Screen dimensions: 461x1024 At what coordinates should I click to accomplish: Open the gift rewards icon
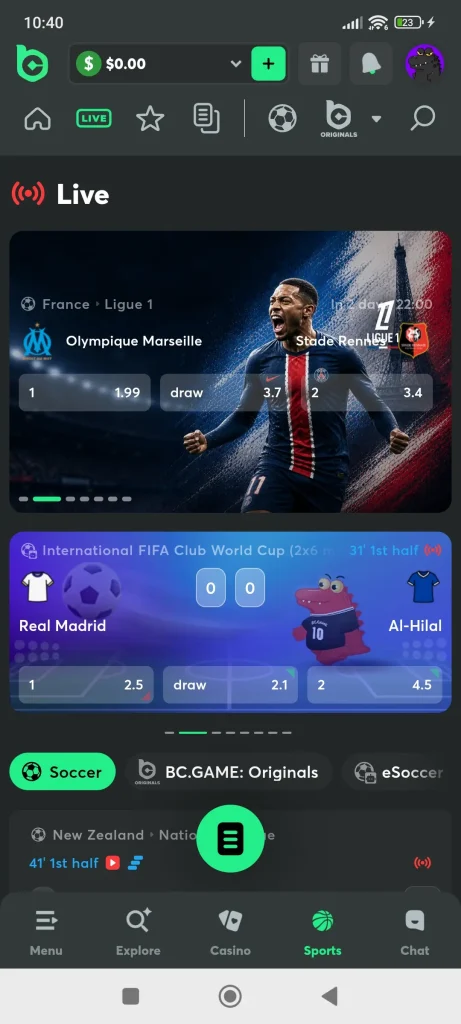319,63
